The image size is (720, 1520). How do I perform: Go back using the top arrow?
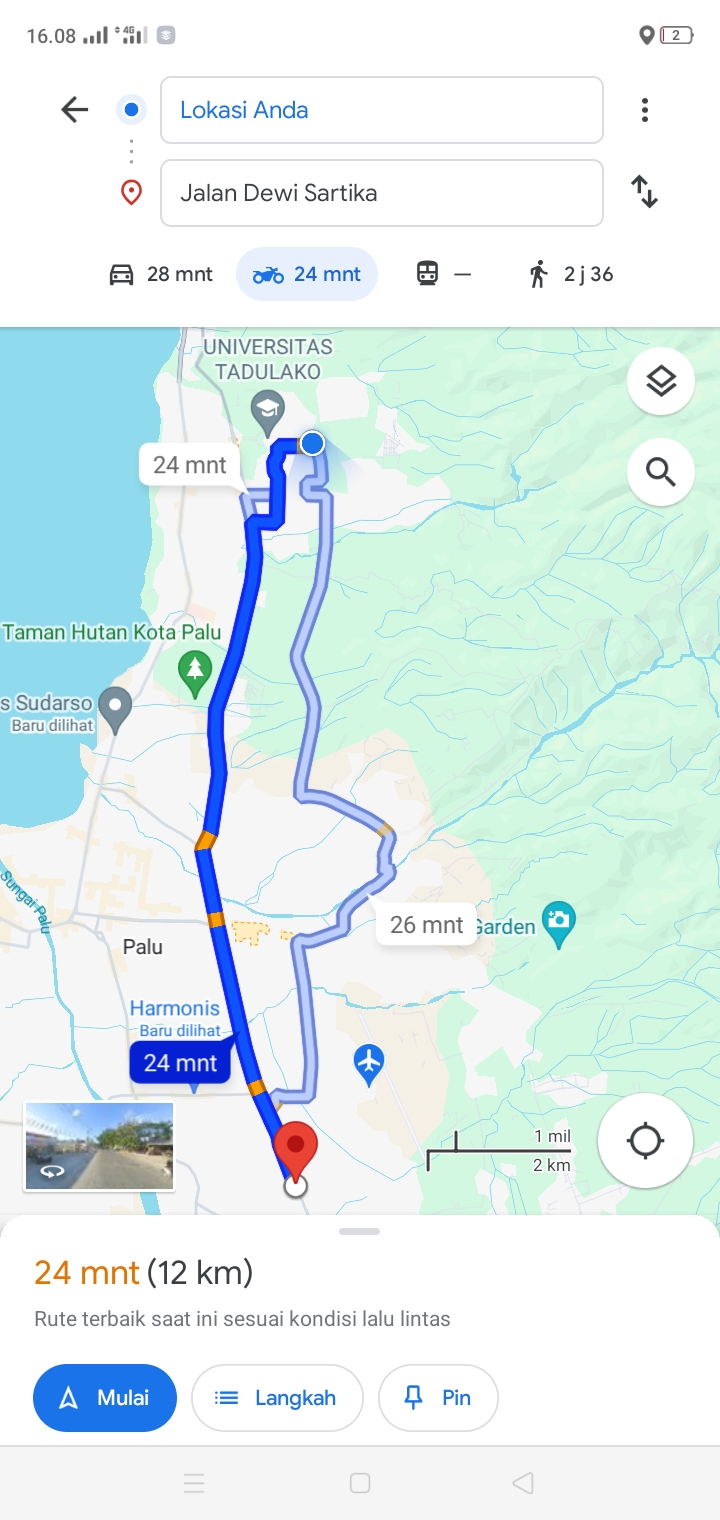pyautogui.click(x=75, y=110)
